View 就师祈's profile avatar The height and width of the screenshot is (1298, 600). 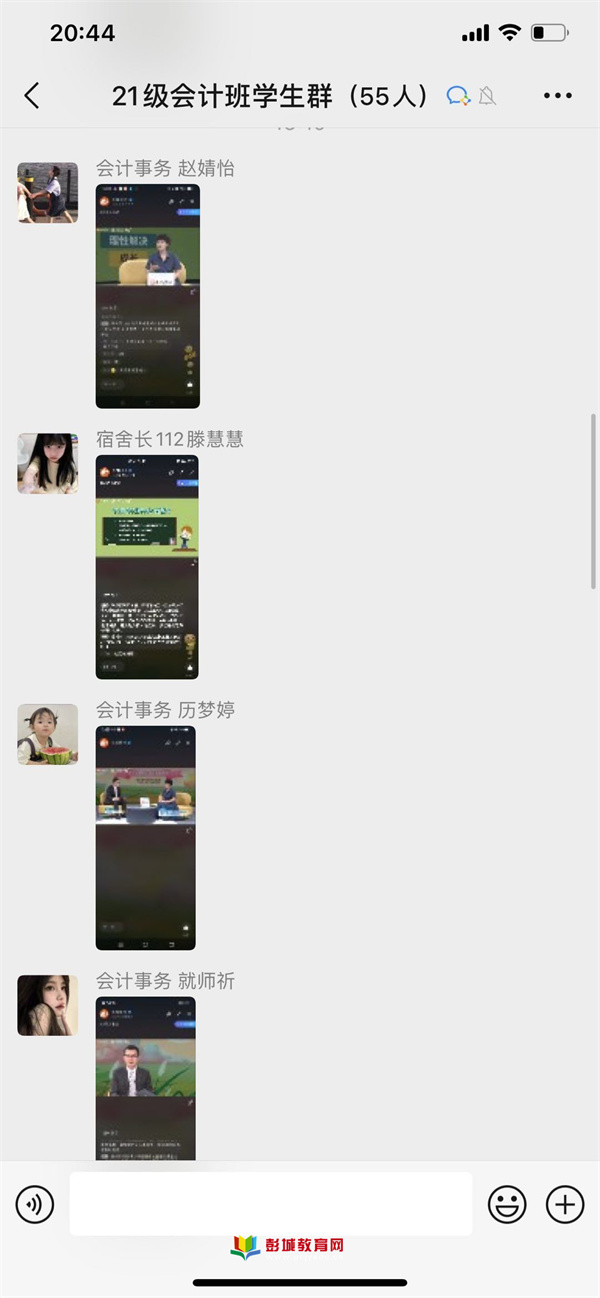point(47,1005)
